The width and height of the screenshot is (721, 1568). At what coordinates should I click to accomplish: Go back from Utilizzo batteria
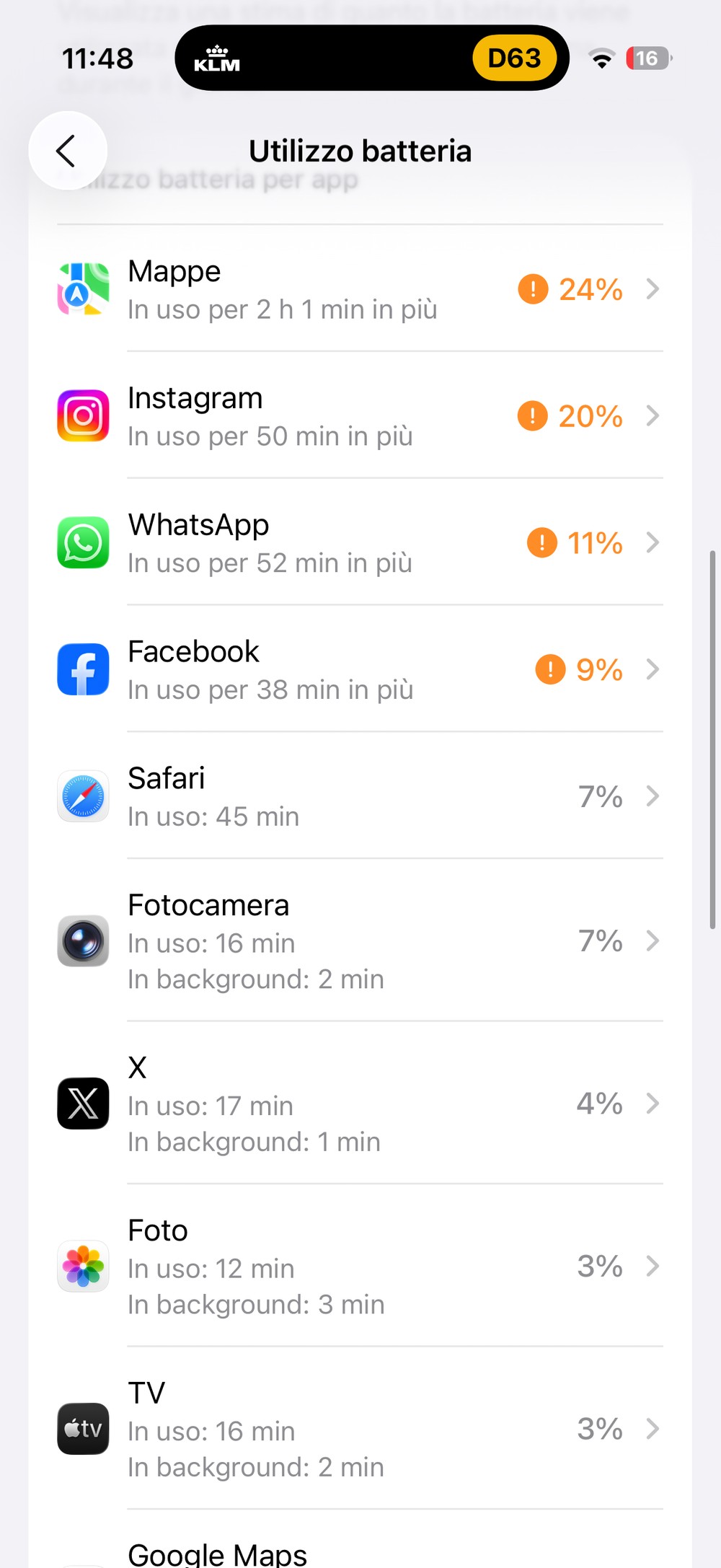(67, 151)
